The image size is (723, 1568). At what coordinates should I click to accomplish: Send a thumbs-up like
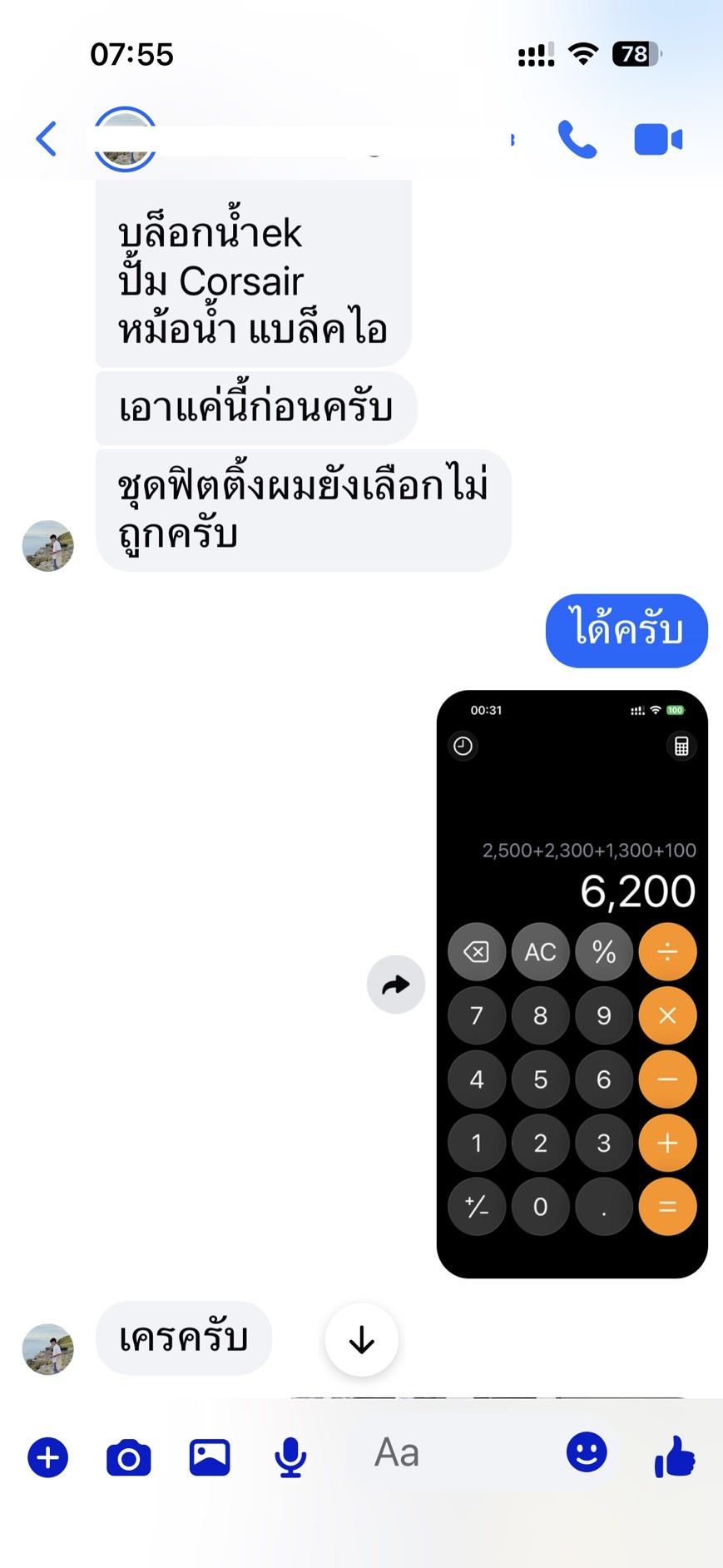674,1456
